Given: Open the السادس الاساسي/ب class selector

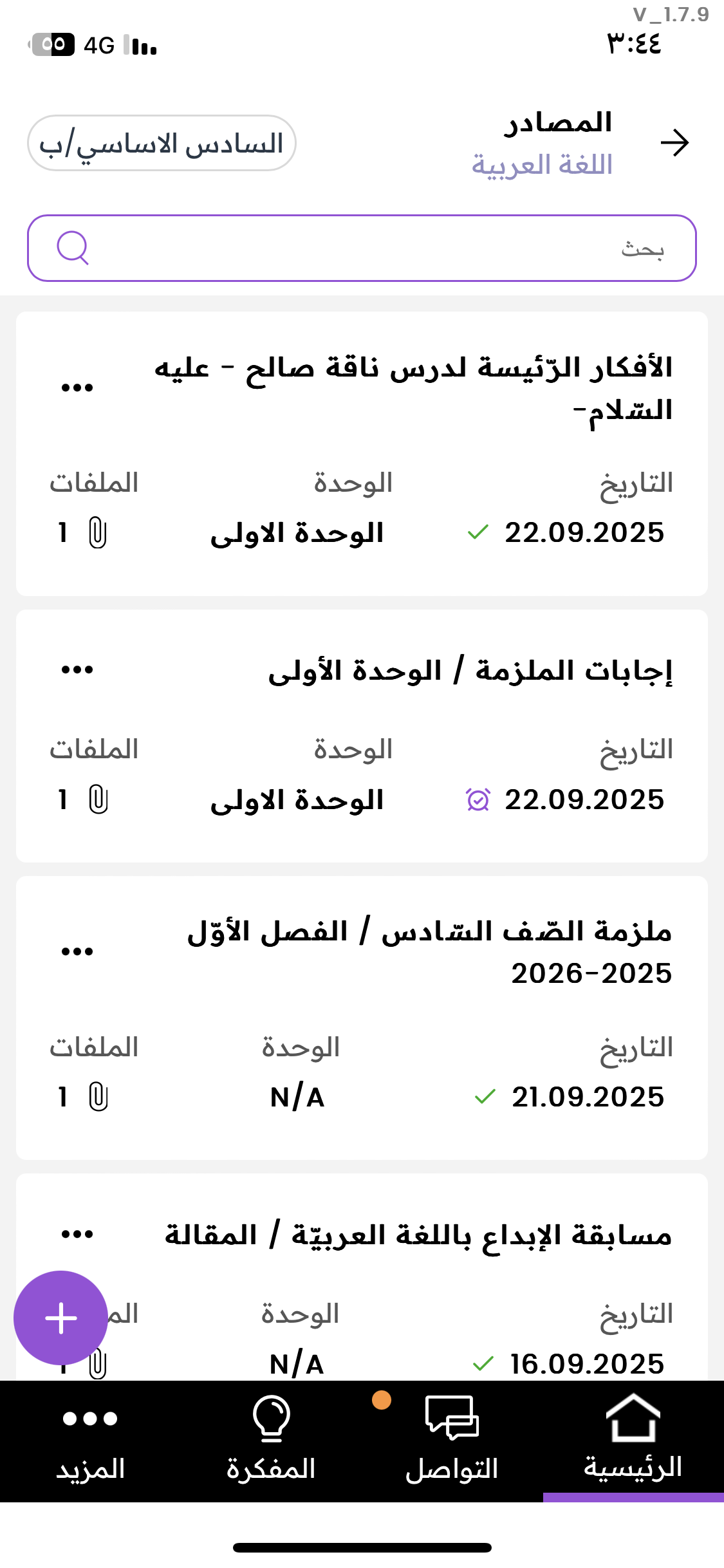Looking at the screenshot, I should pyautogui.click(x=162, y=143).
